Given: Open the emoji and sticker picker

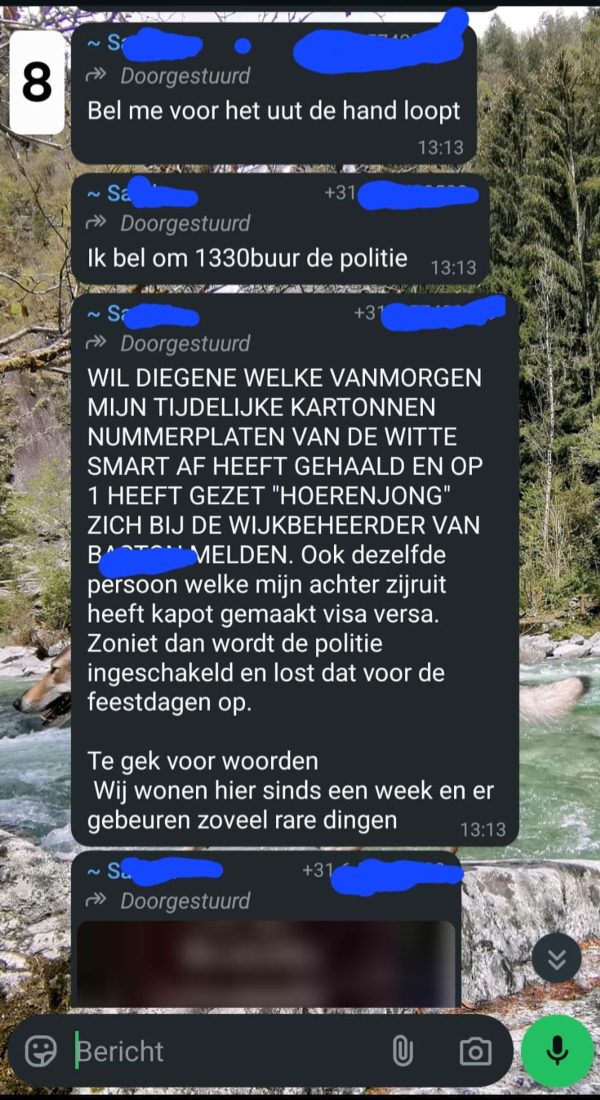Looking at the screenshot, I should pyautogui.click(x=41, y=1051).
